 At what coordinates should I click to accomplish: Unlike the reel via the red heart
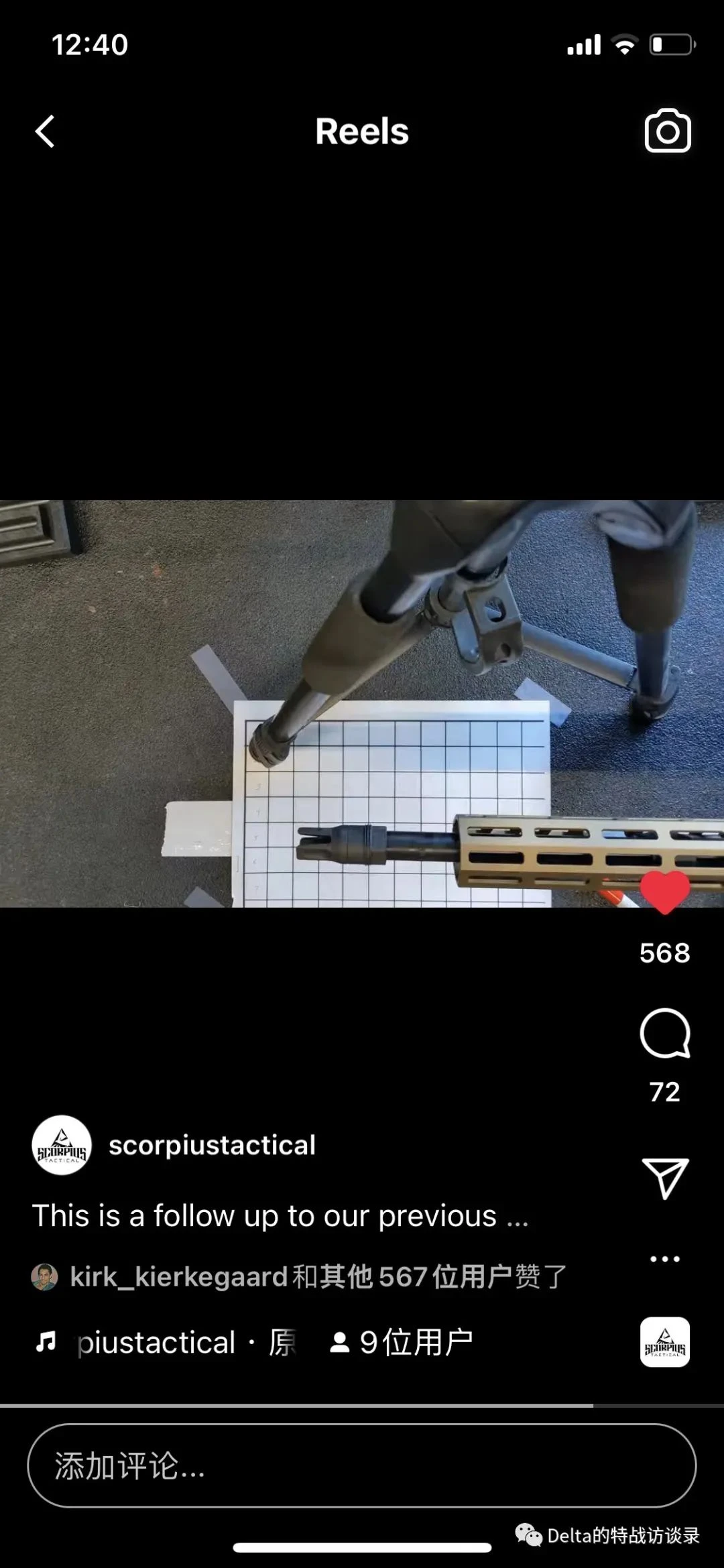664,892
